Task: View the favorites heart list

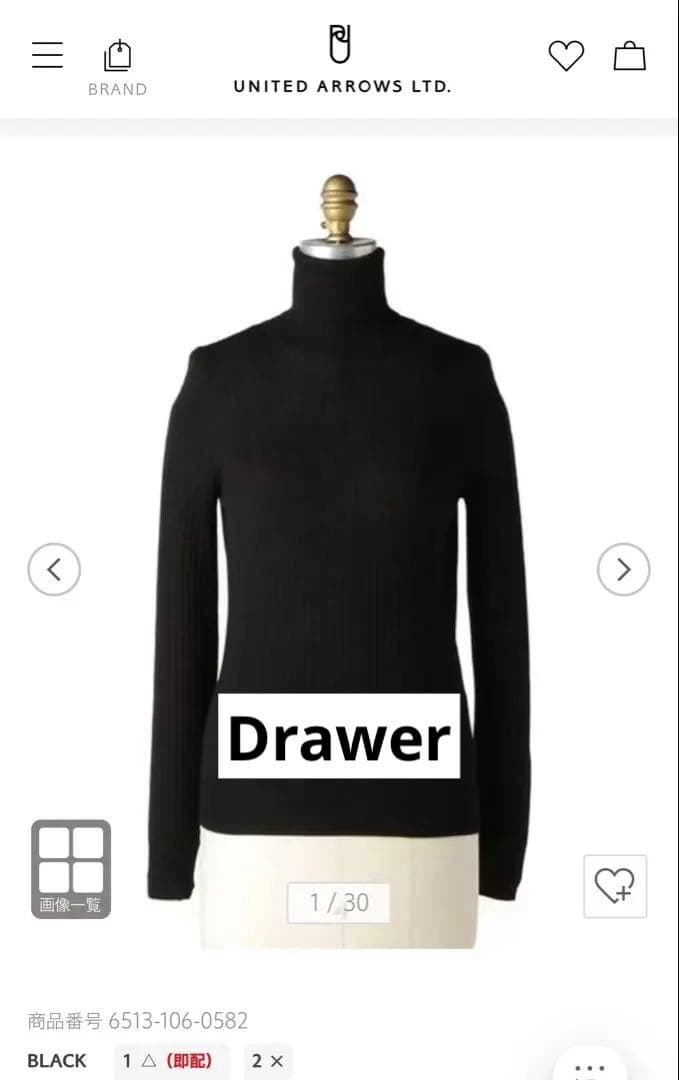Action: (x=566, y=56)
